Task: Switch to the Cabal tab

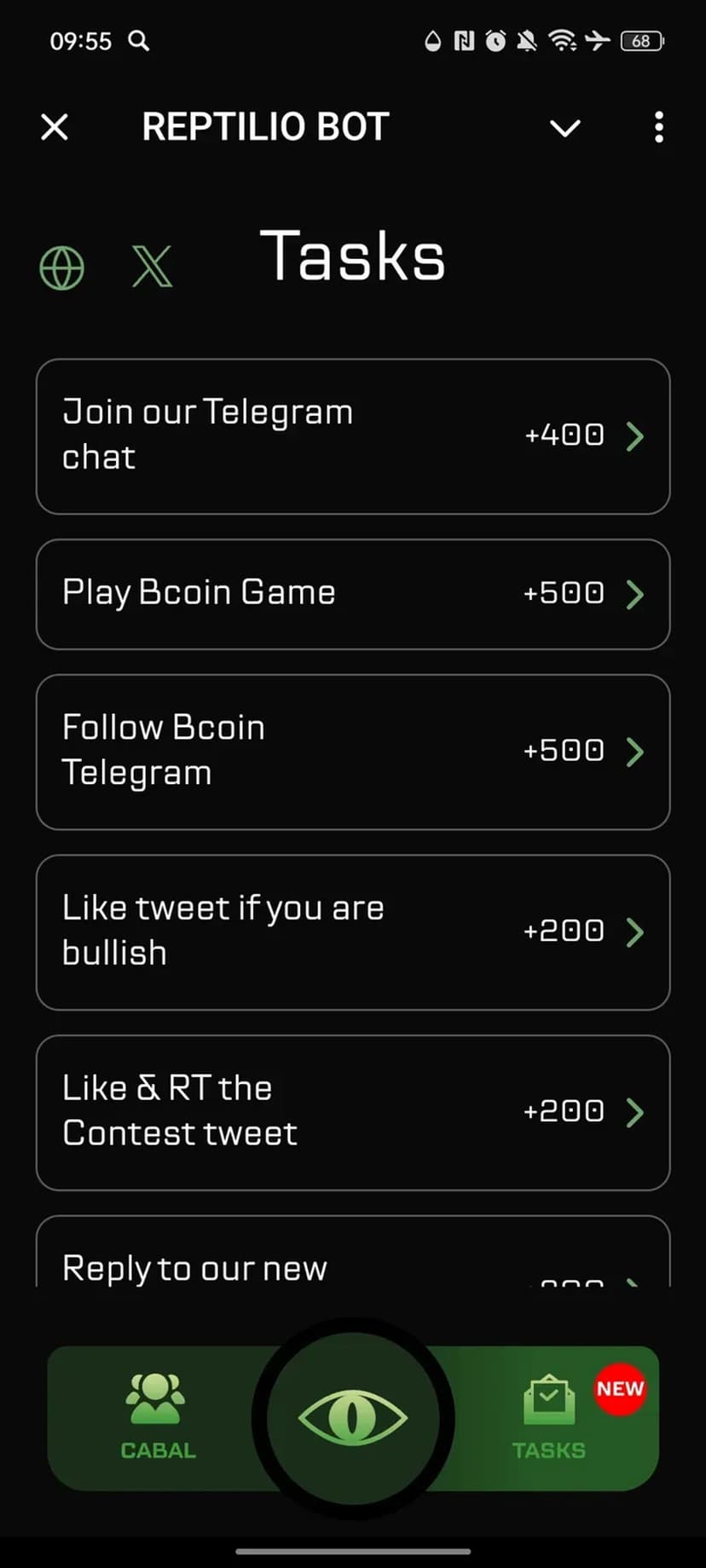Action: tap(158, 1416)
